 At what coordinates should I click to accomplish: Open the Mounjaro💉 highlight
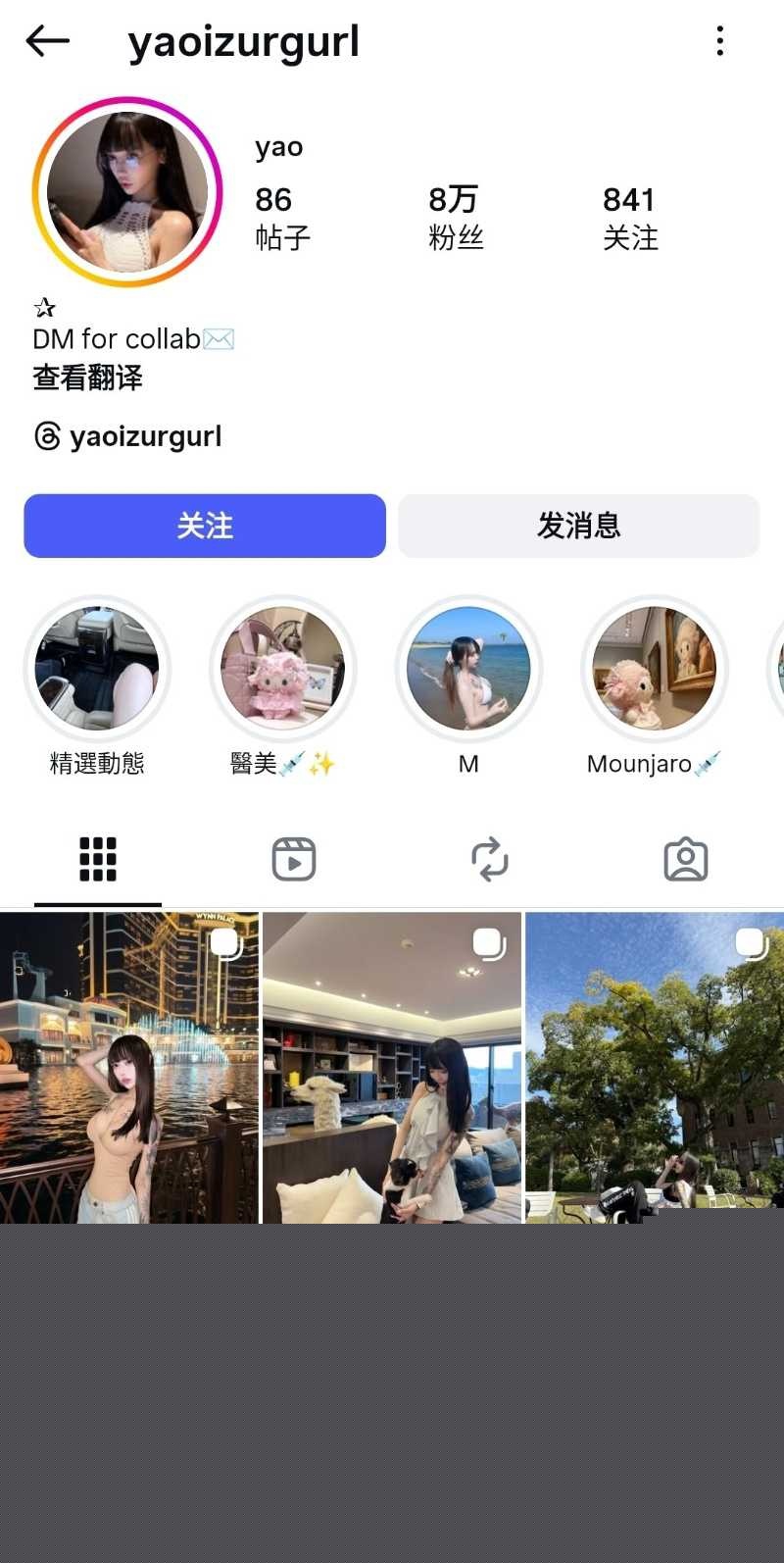(x=654, y=669)
